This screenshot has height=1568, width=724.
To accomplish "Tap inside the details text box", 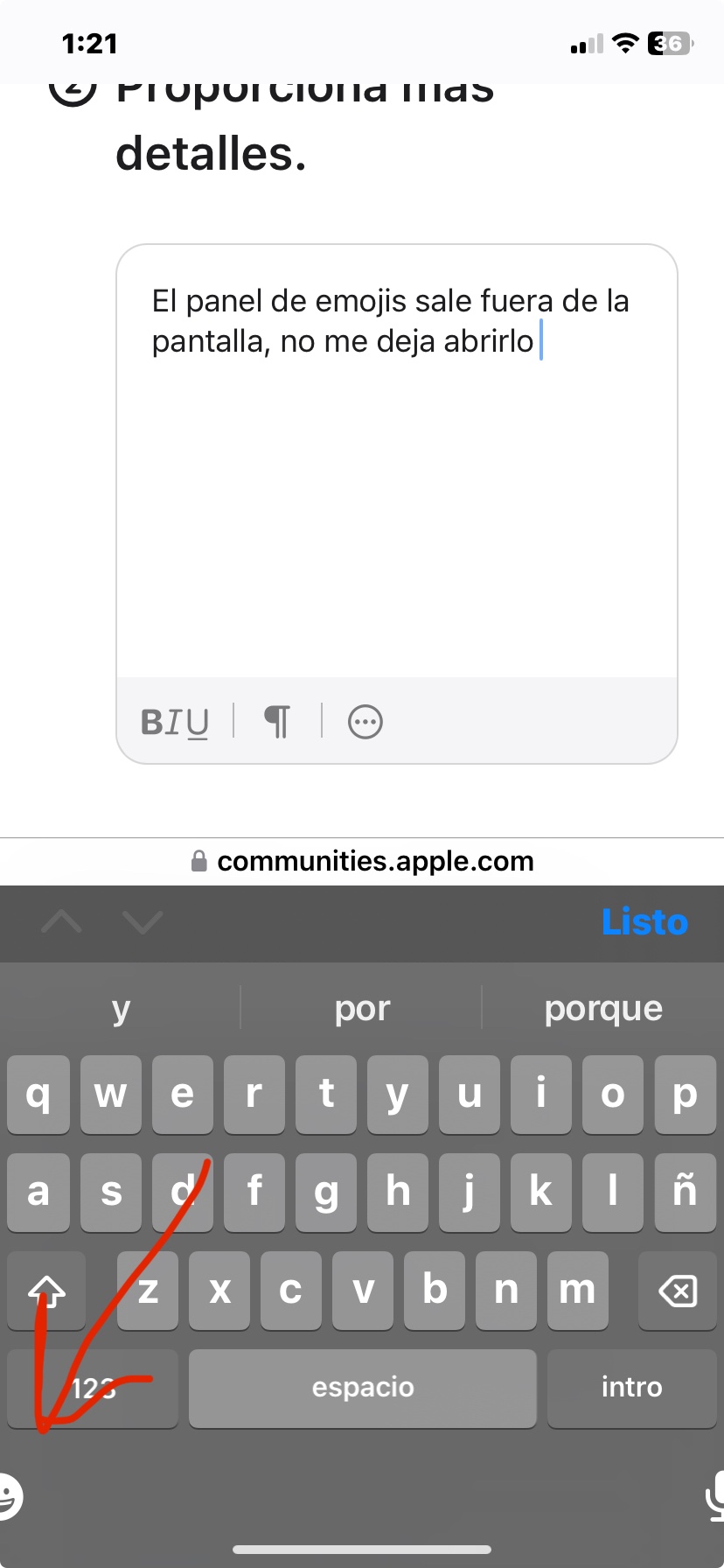I will click(396, 490).
